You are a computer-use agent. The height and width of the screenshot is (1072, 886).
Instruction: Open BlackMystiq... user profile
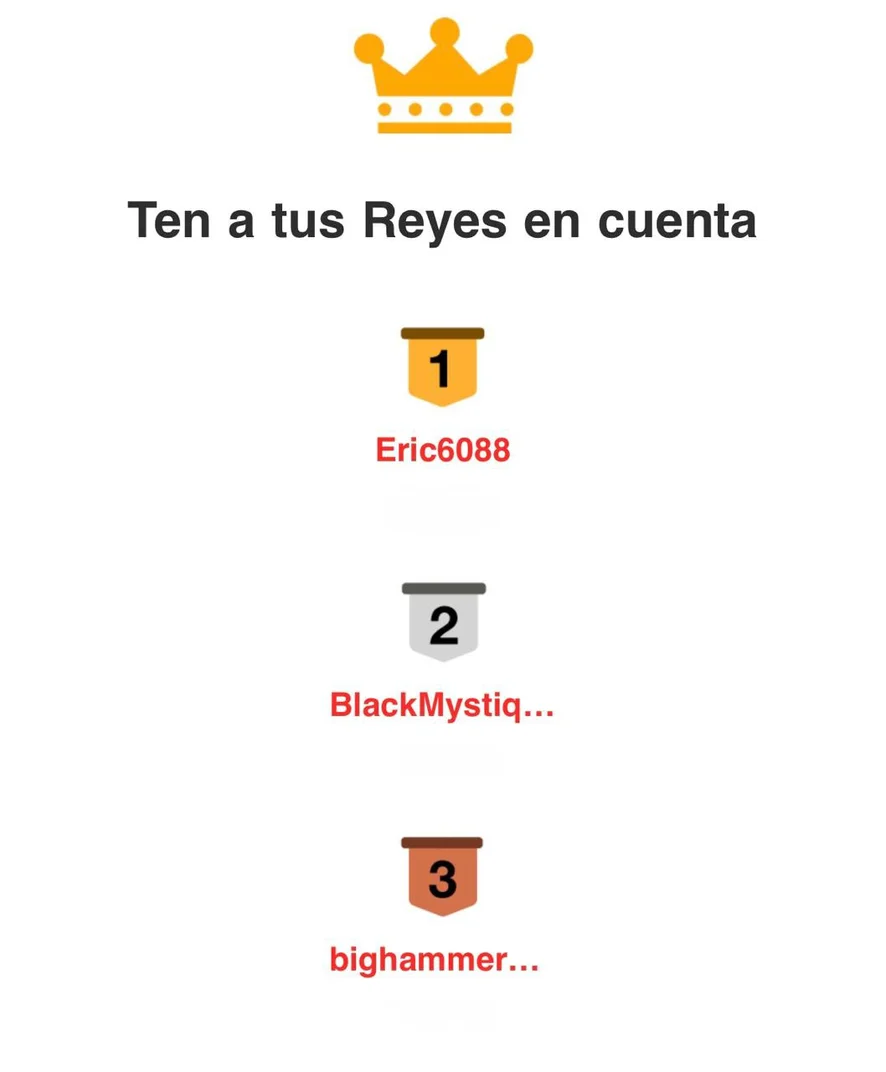[442, 706]
